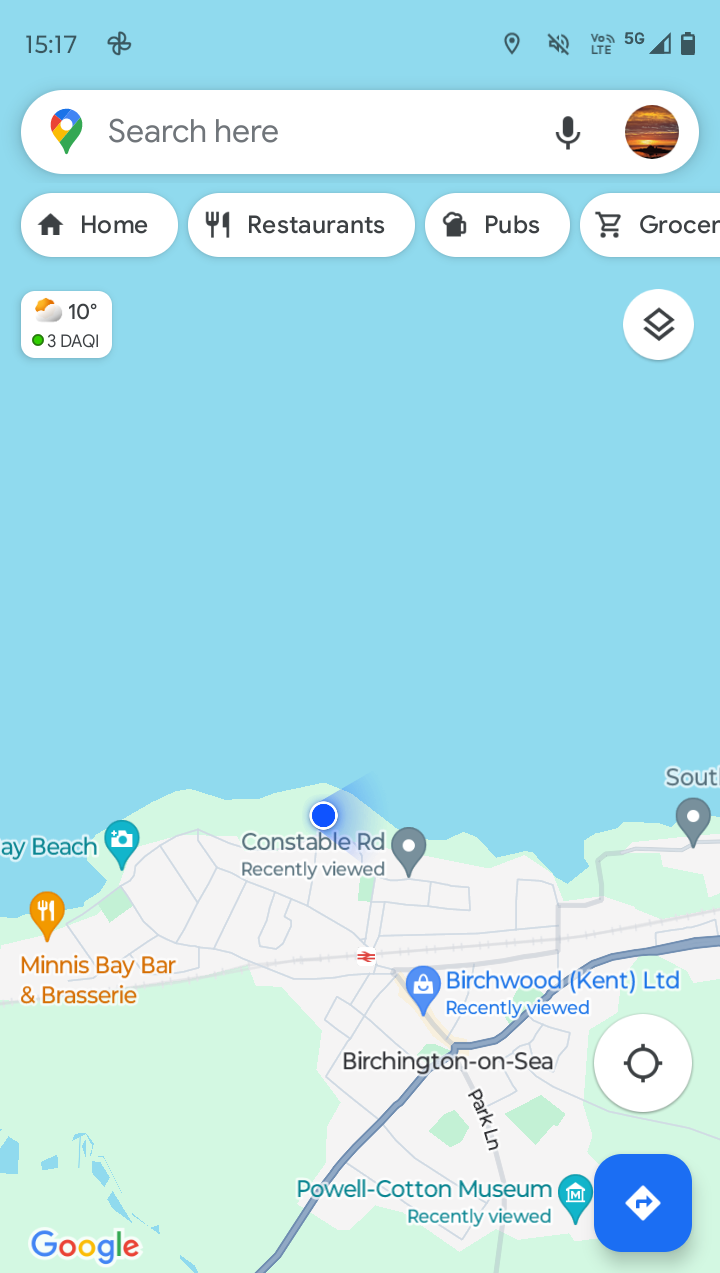The image size is (720, 1273).
Task: Tap the Restaurants chip
Action: [301, 225]
